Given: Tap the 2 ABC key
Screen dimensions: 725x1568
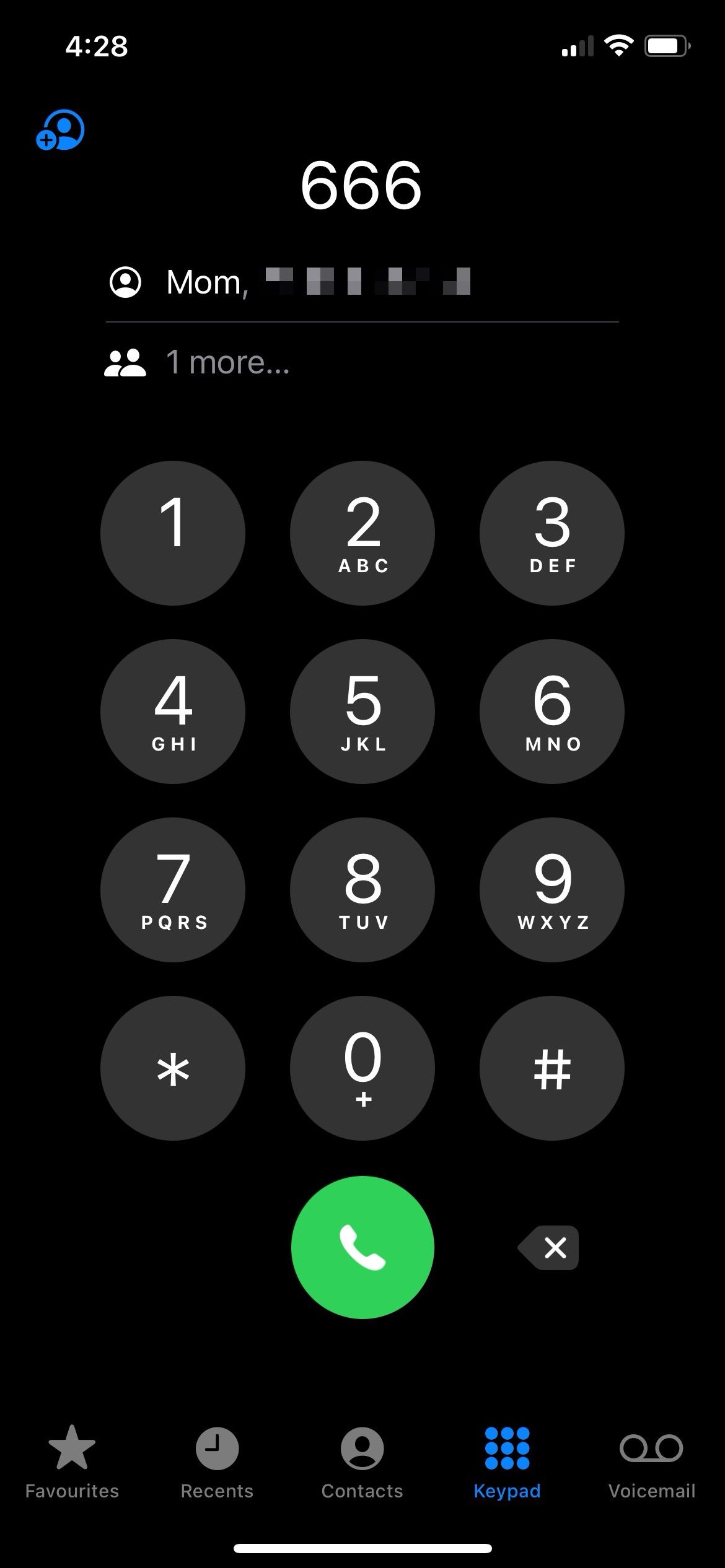Looking at the screenshot, I should point(362,533).
